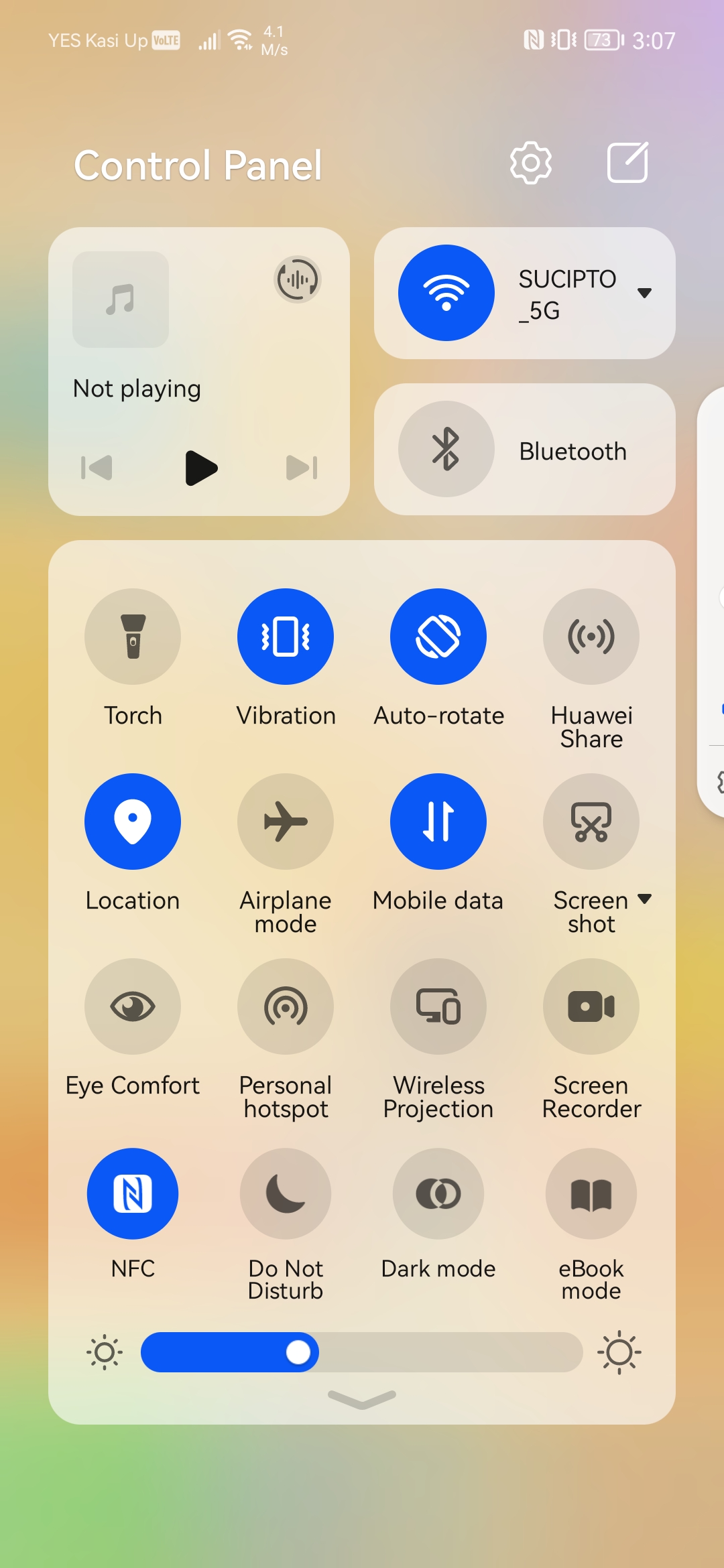Enable Eye Comfort
The height and width of the screenshot is (1568, 724).
pos(133,1006)
